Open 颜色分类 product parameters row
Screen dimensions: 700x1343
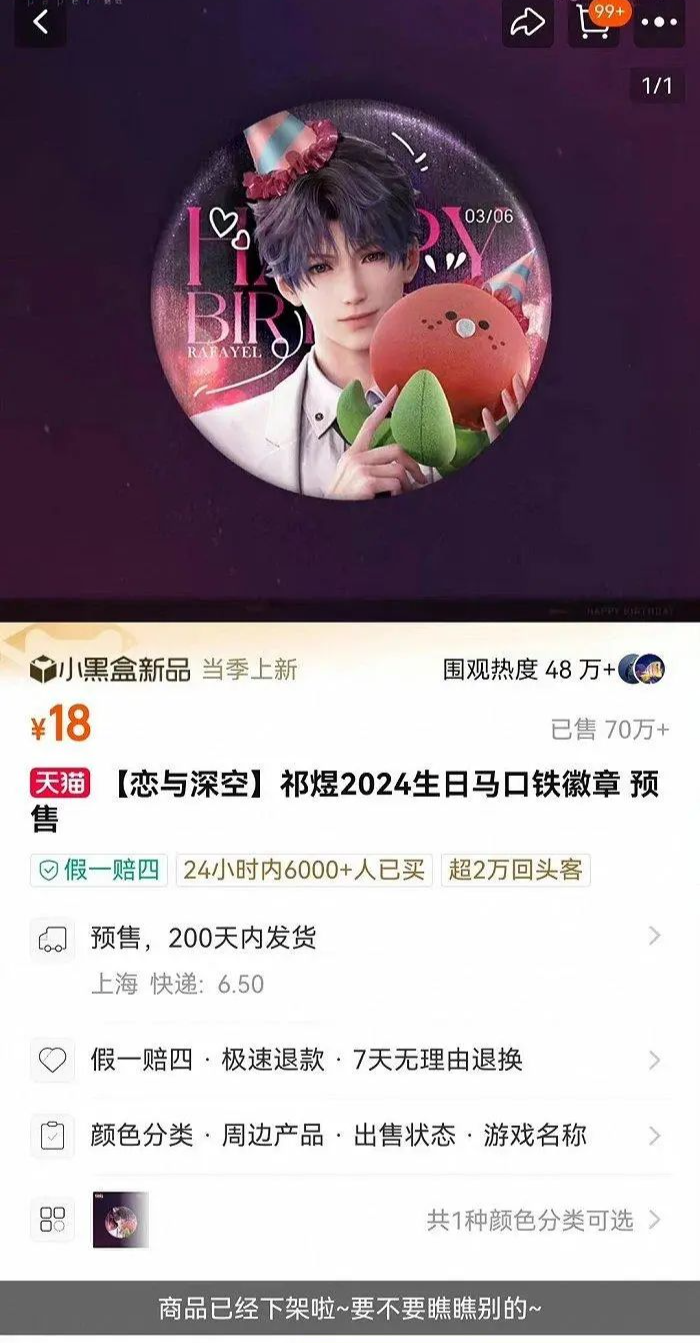[x=350, y=1136]
